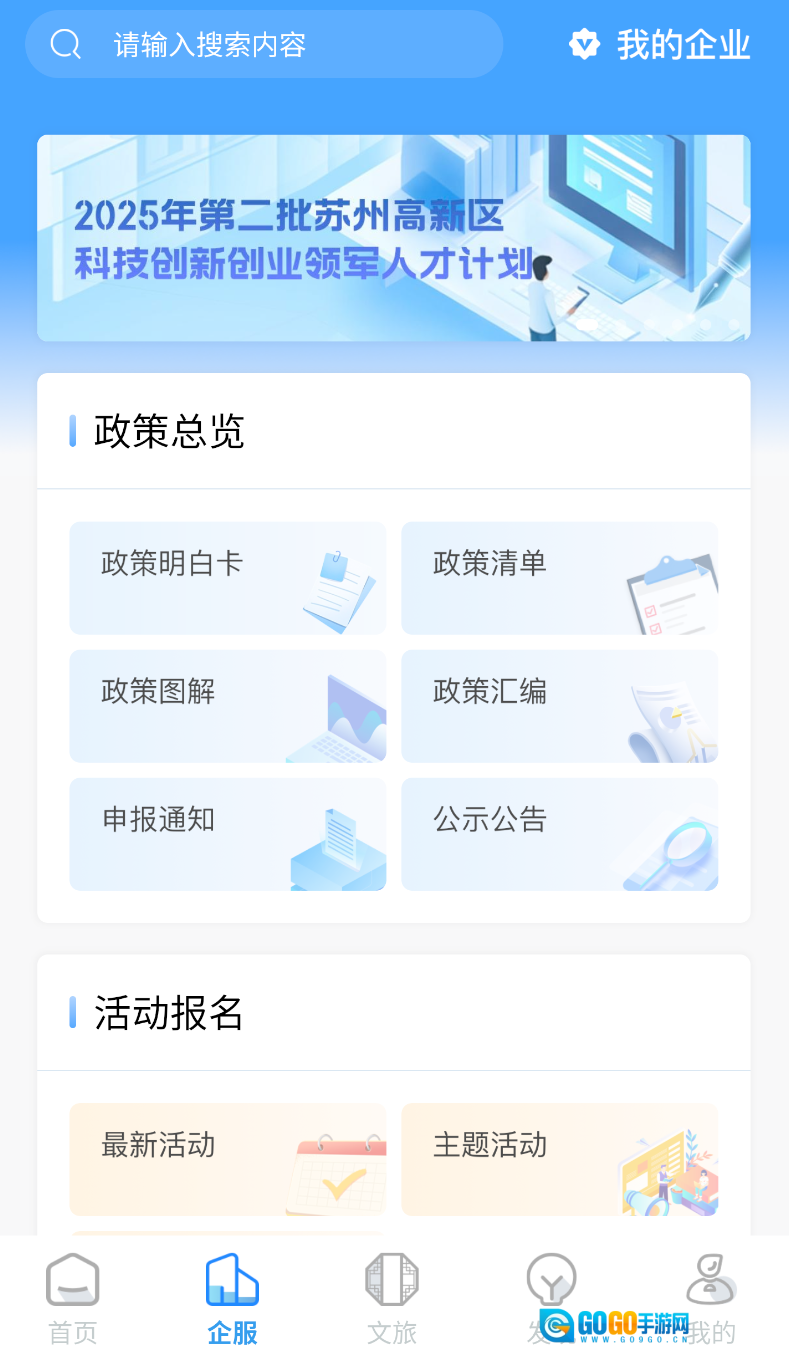Go to 申报通知

tap(228, 834)
